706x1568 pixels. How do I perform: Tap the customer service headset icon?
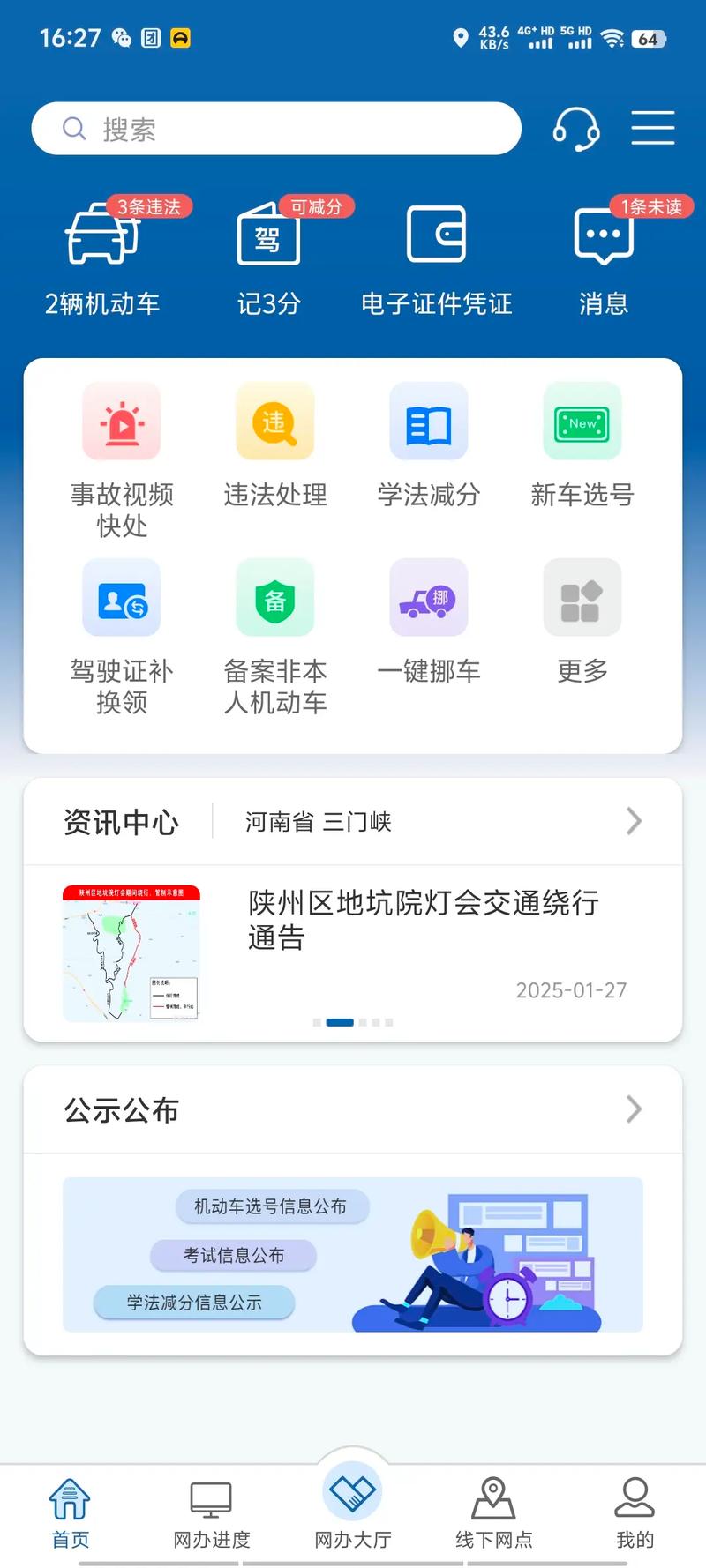click(x=576, y=129)
